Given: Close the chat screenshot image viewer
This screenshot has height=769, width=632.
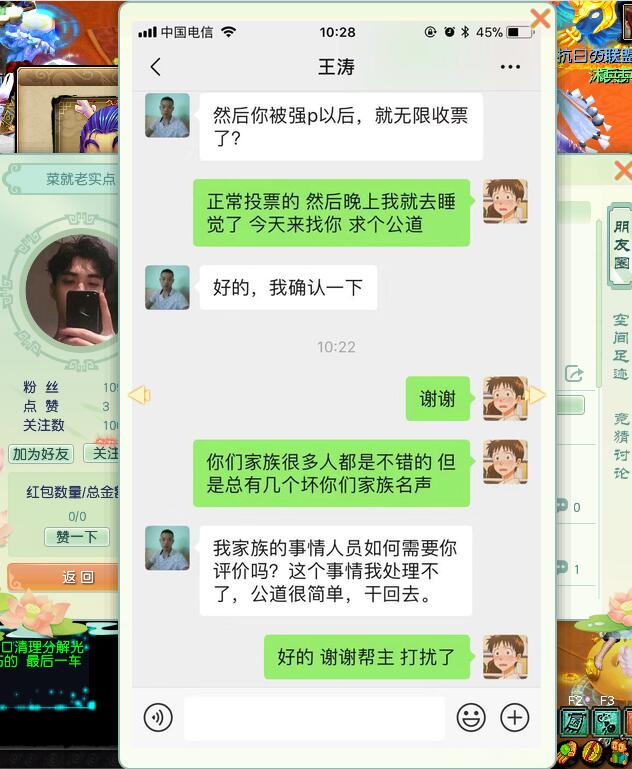Looking at the screenshot, I should [540, 17].
